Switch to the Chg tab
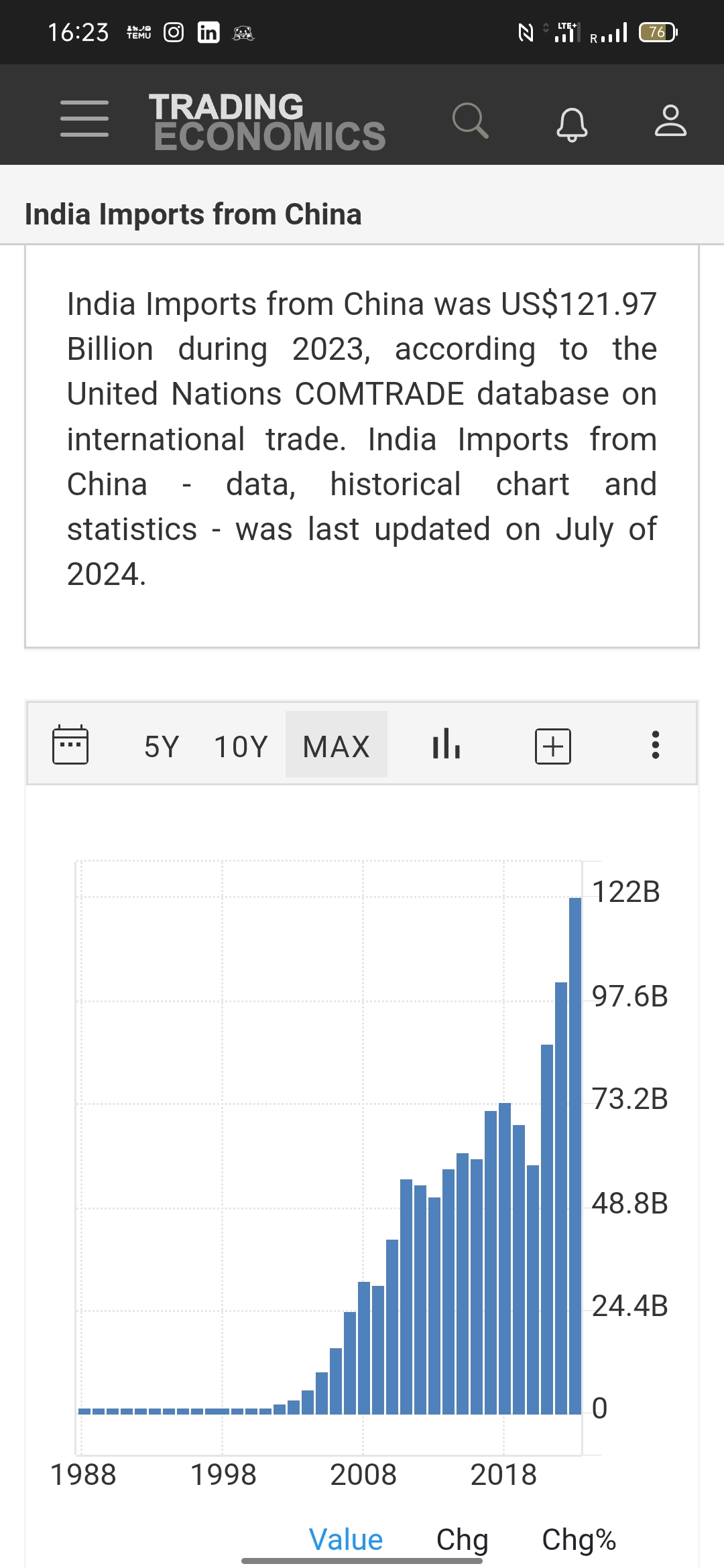 coord(462,1539)
